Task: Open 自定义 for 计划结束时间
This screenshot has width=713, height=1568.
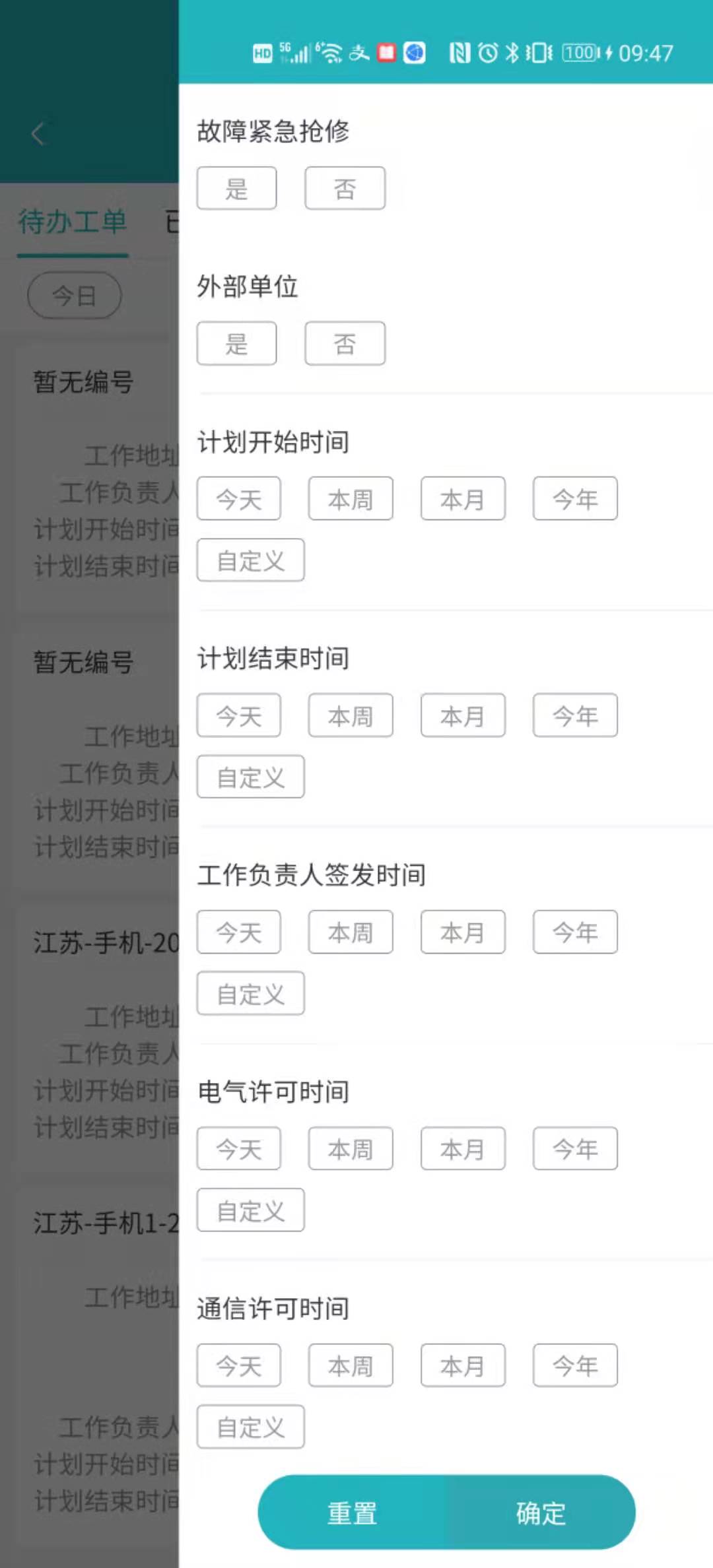Action: click(250, 776)
